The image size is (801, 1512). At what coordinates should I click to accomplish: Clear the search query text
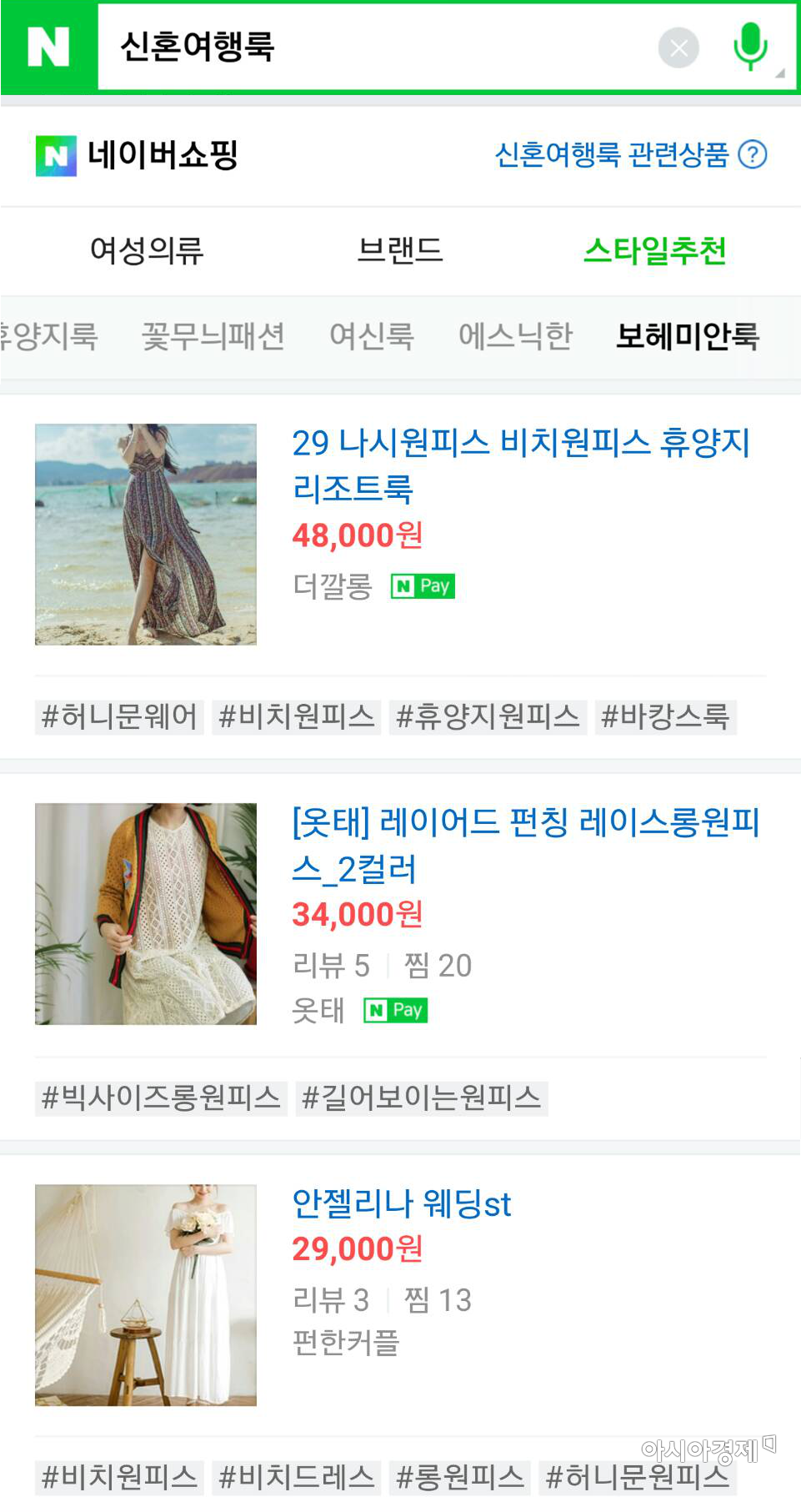point(678,48)
